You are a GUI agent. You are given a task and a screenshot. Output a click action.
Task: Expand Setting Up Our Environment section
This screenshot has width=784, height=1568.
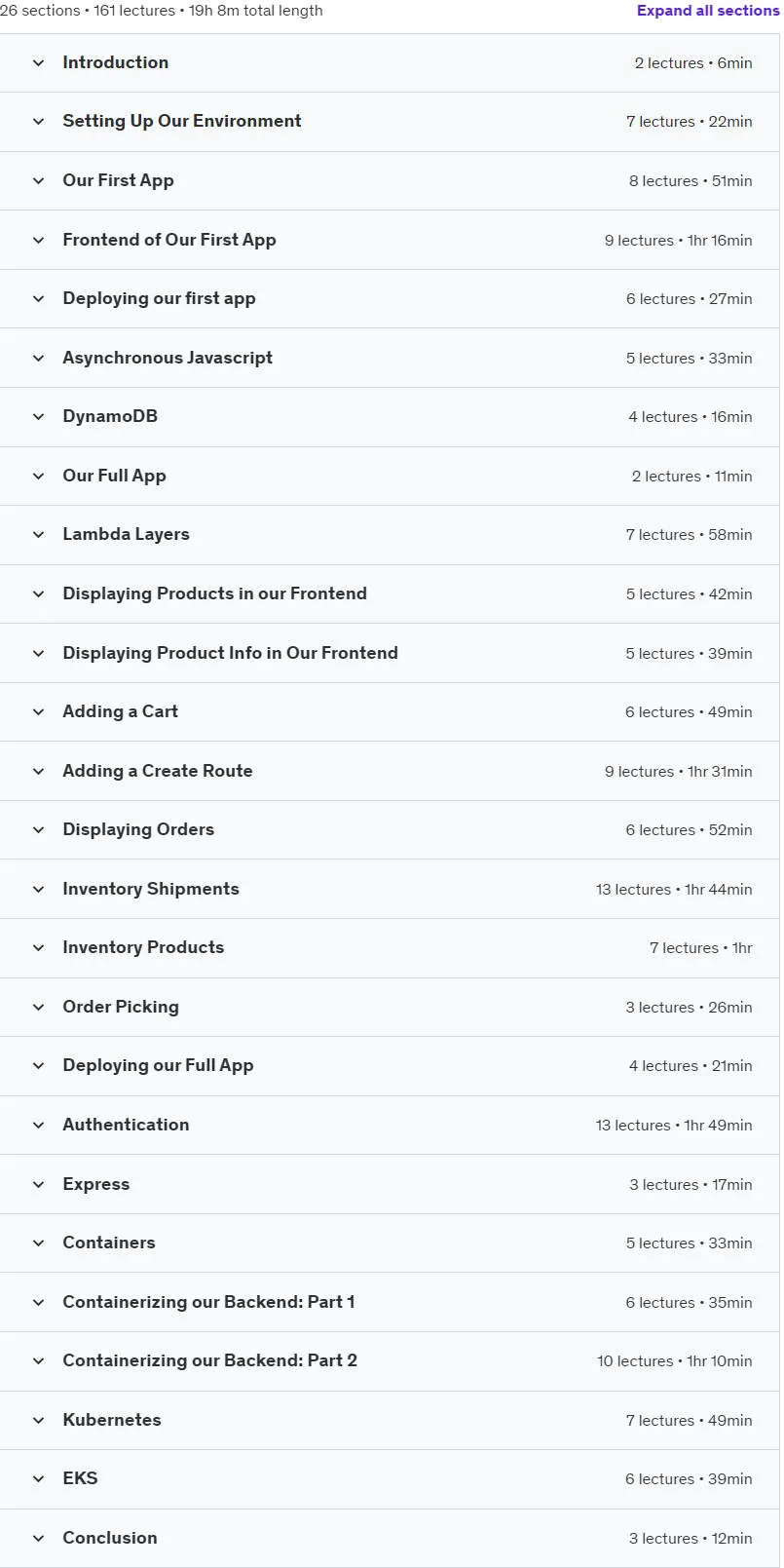point(390,122)
